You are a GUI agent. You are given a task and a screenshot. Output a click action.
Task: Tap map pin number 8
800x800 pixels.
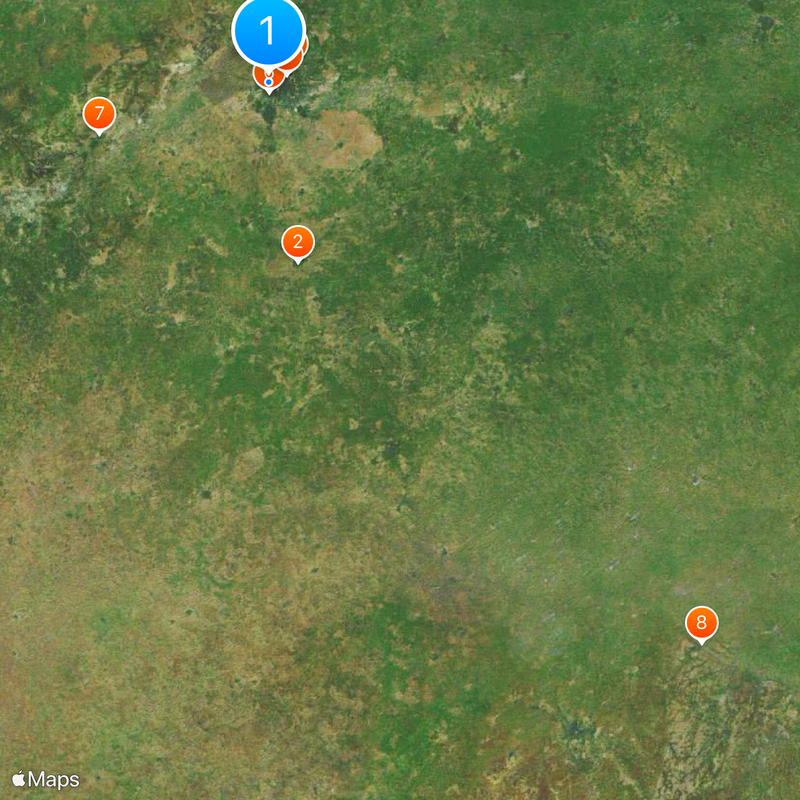(x=701, y=623)
